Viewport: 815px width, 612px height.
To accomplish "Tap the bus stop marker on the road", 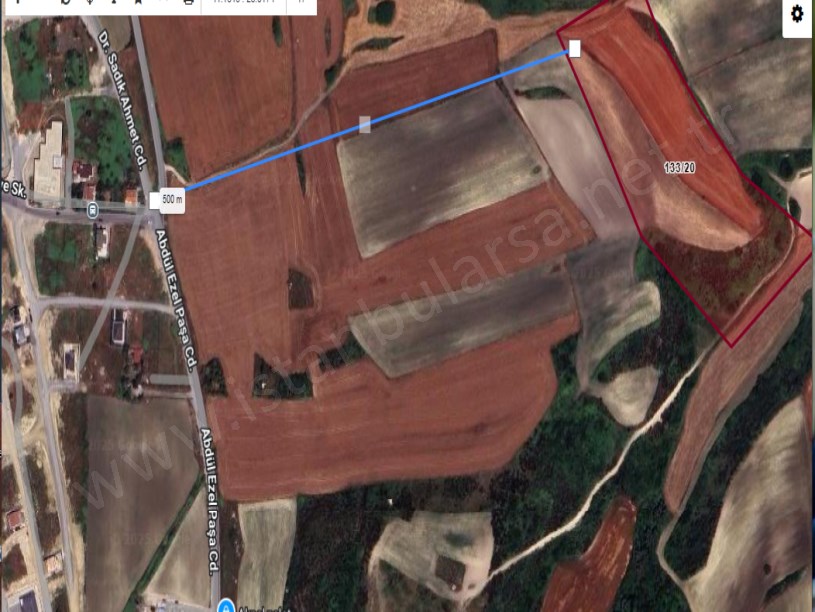I will point(92,209).
